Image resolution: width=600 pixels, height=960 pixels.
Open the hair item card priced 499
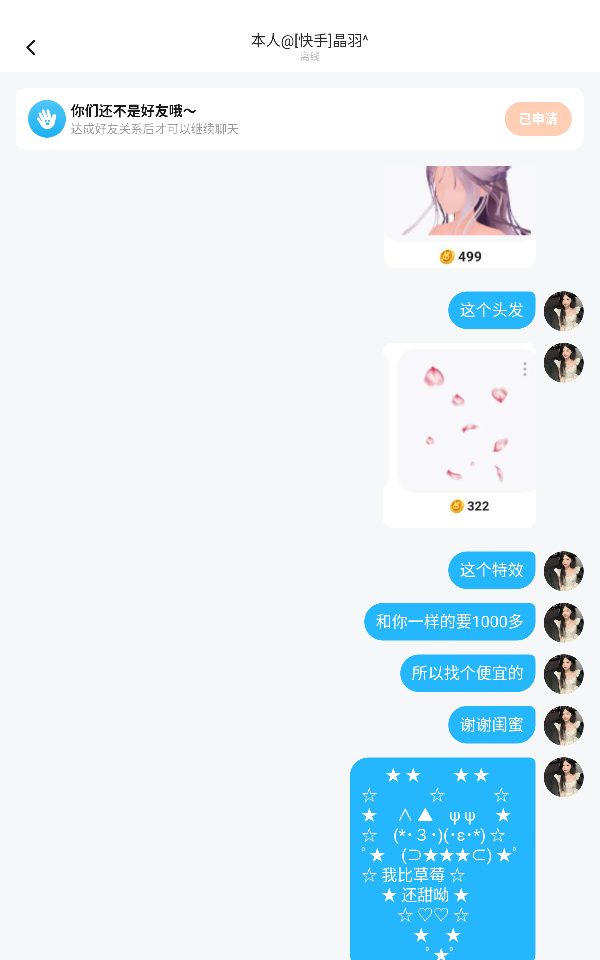pos(460,217)
